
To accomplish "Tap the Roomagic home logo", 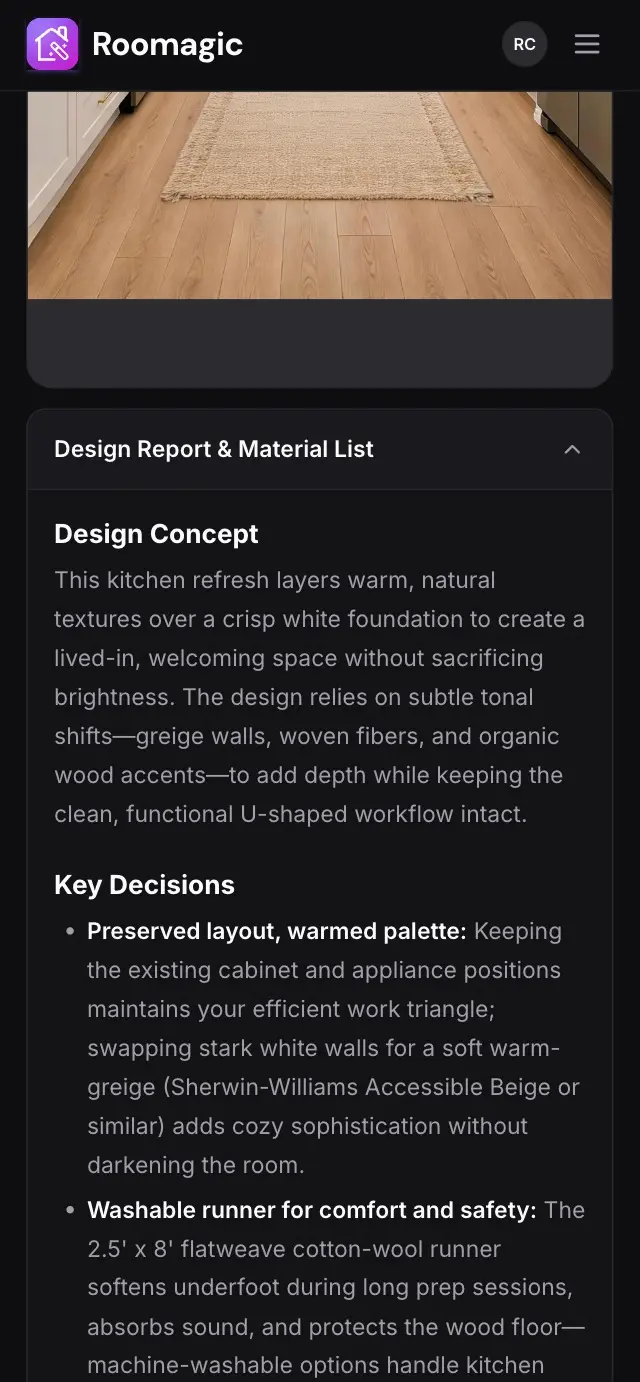I will [135, 45].
